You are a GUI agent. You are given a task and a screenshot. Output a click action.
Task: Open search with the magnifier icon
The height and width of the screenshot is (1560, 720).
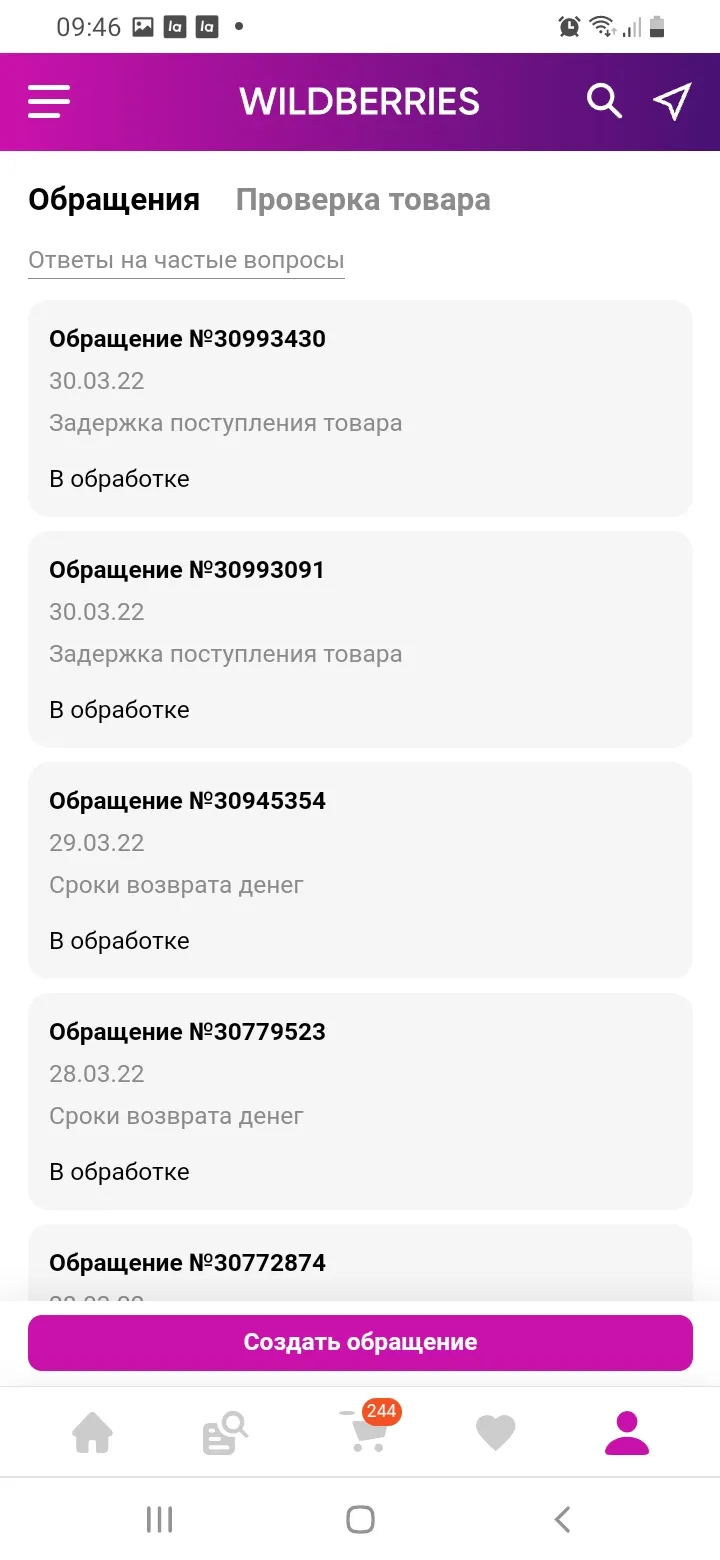tap(604, 101)
